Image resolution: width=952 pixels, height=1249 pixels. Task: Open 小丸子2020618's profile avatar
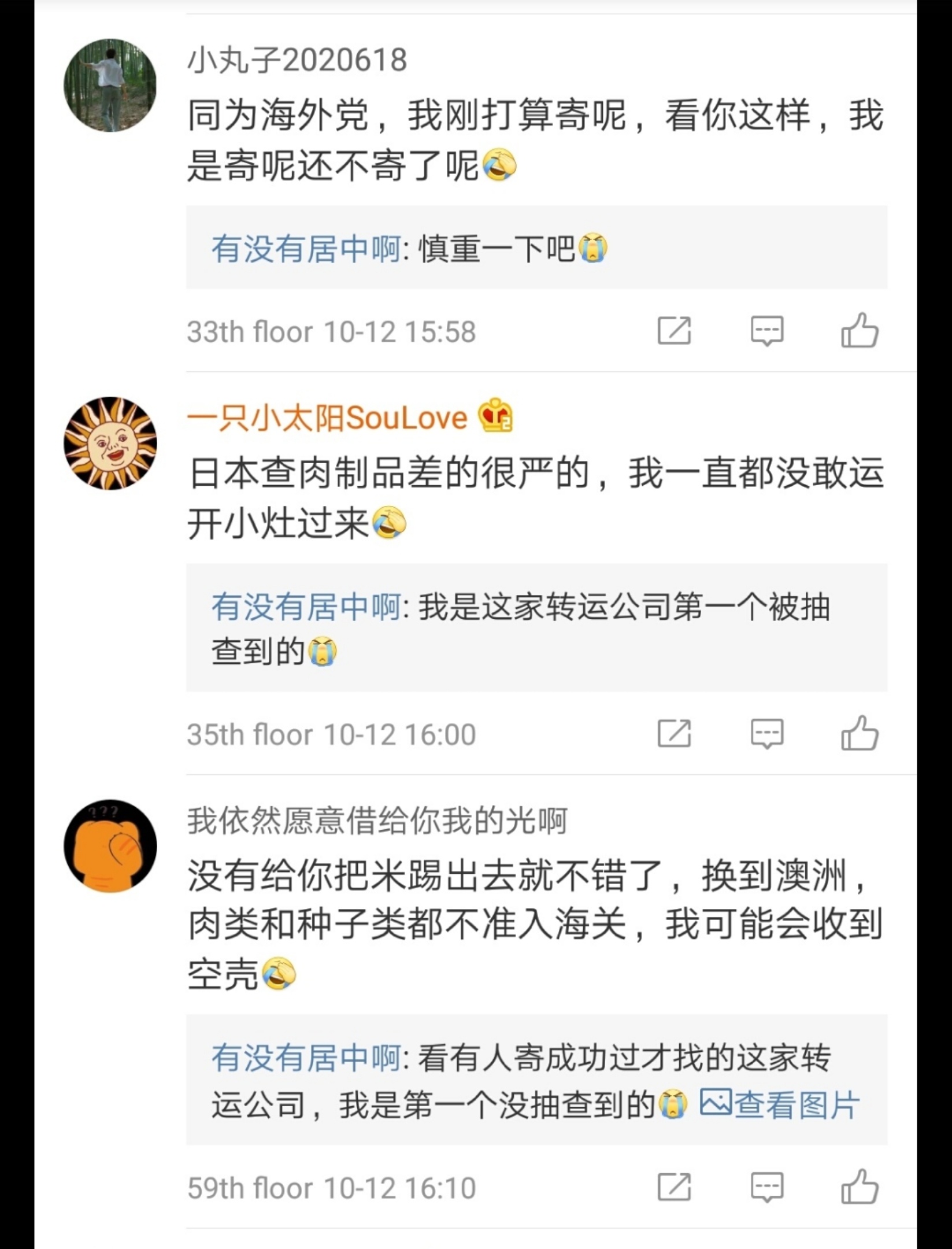point(110,86)
